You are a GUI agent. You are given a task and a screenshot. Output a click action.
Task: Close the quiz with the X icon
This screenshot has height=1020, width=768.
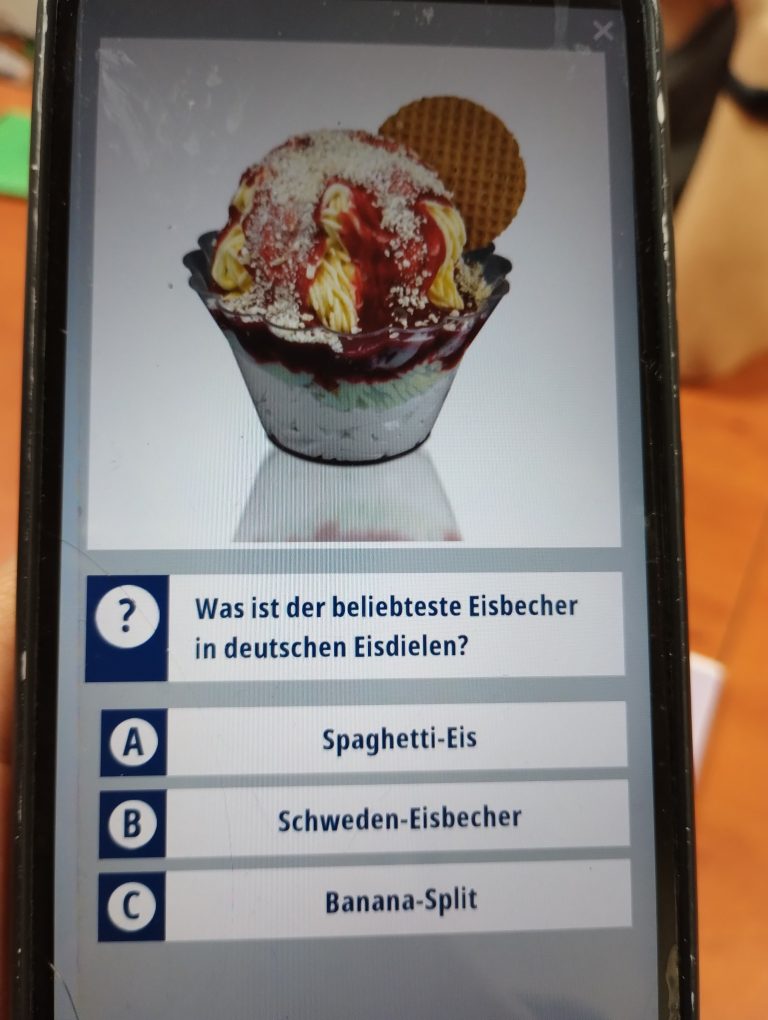(x=603, y=31)
